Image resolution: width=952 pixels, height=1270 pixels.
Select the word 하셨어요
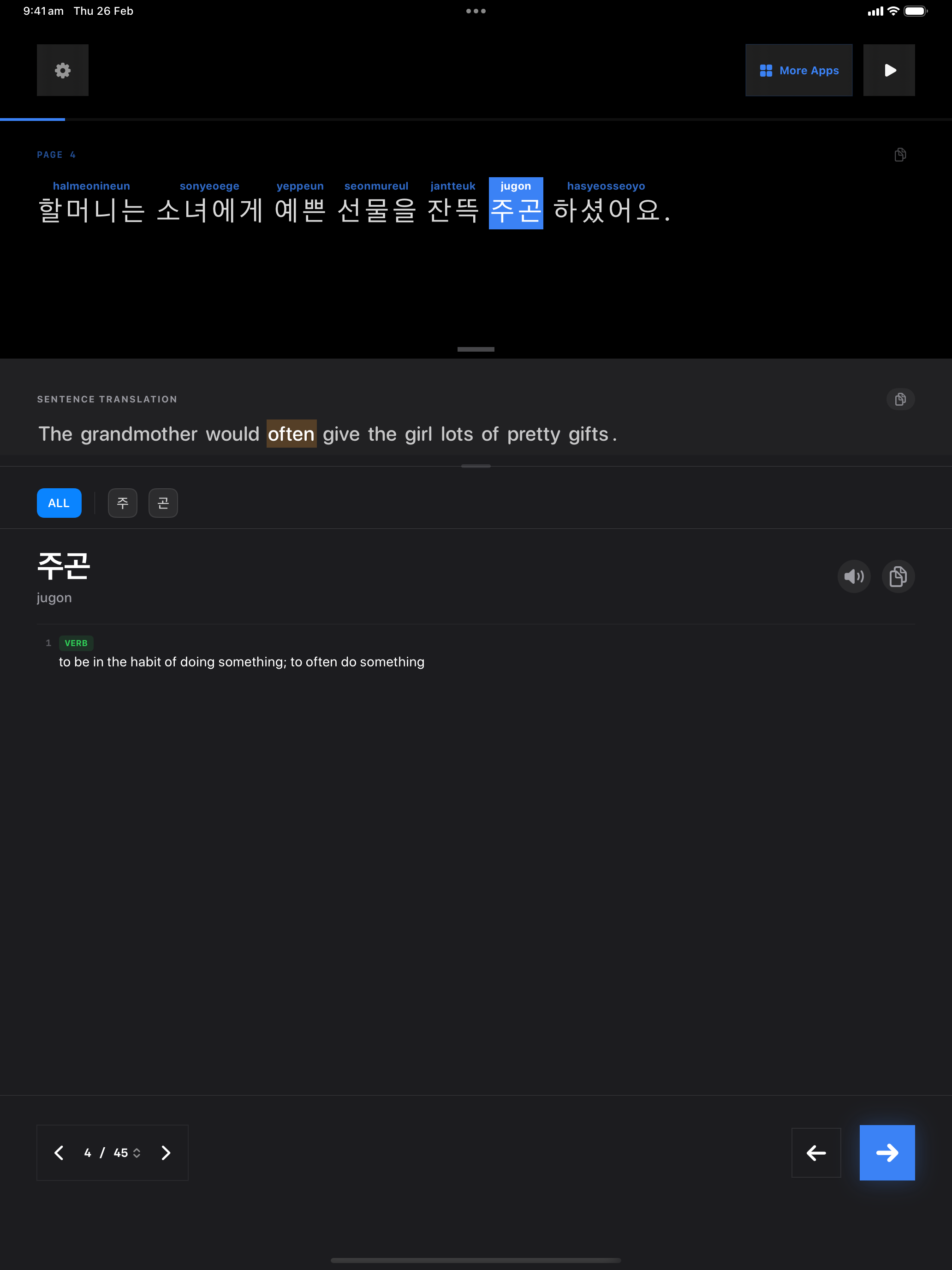click(606, 210)
